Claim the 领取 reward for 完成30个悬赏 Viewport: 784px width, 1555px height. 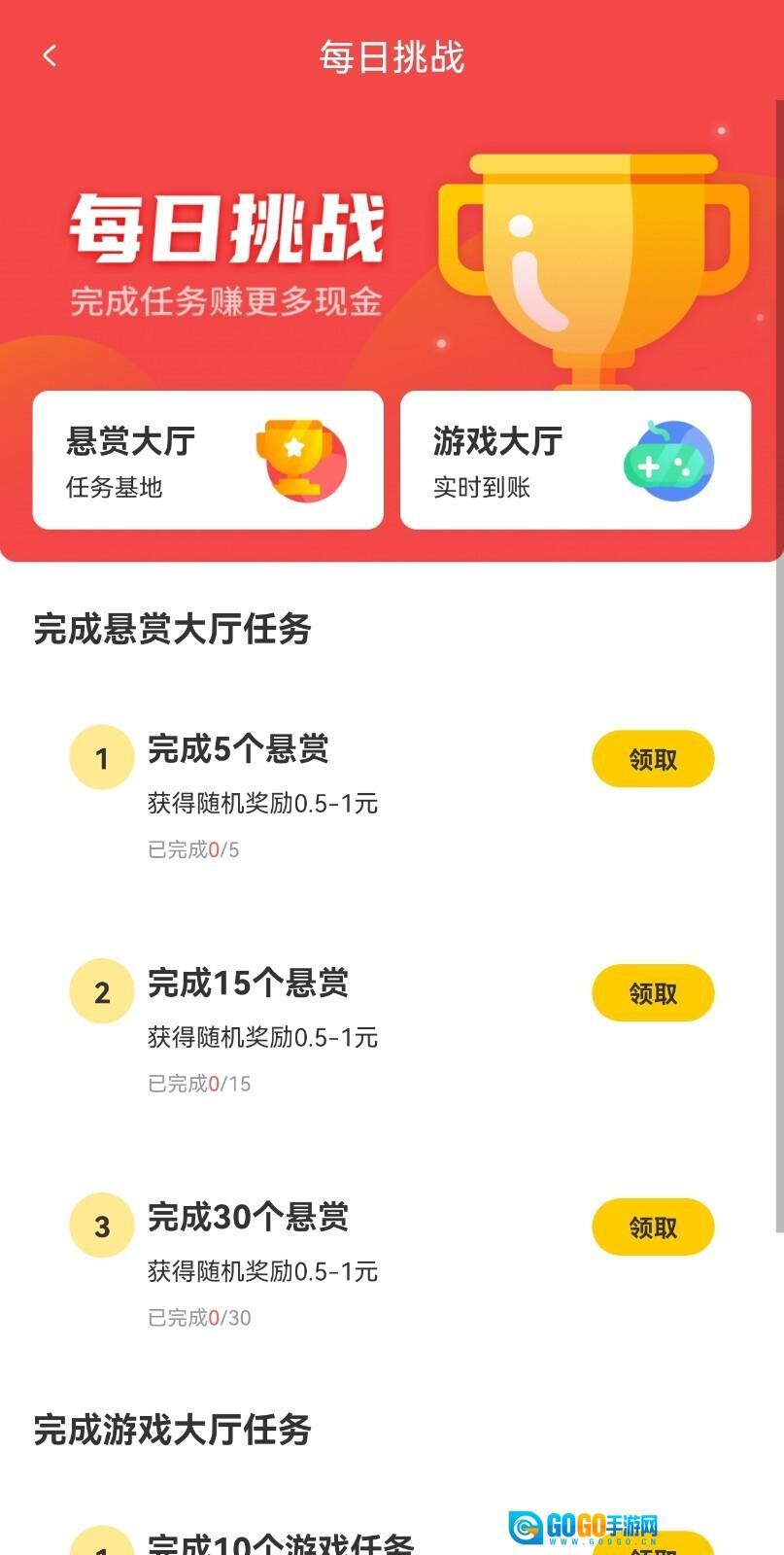click(653, 1227)
